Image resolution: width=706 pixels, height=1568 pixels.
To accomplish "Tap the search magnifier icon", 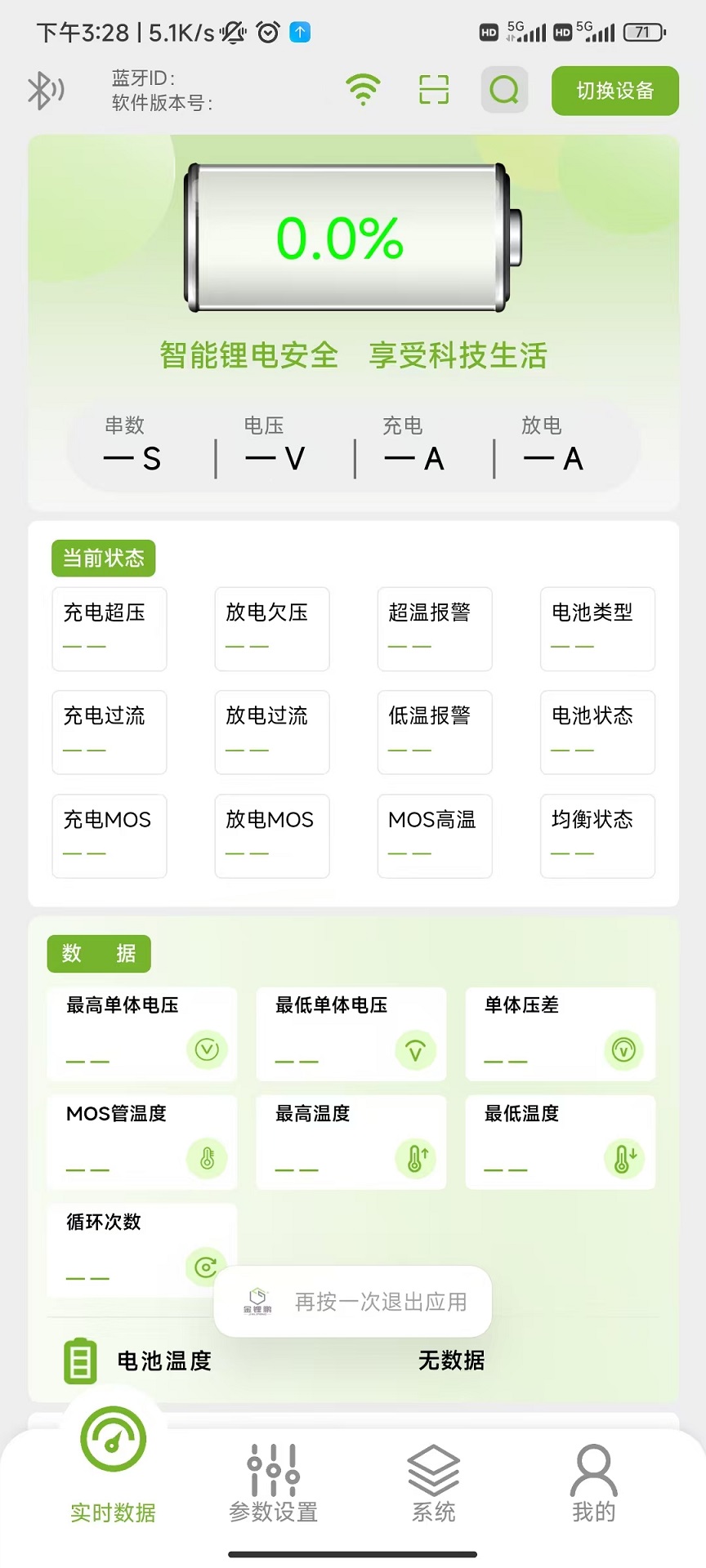I will pyautogui.click(x=504, y=91).
